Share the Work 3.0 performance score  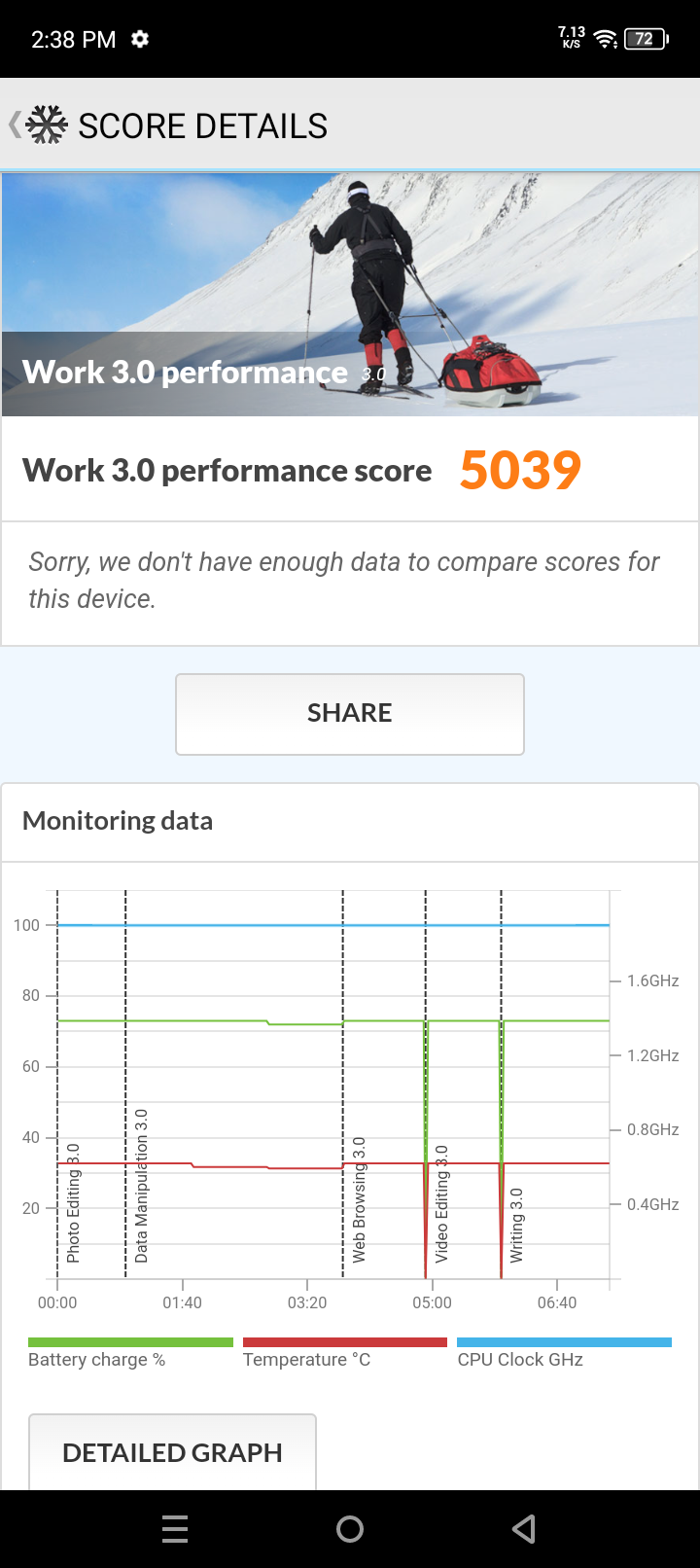pos(350,713)
